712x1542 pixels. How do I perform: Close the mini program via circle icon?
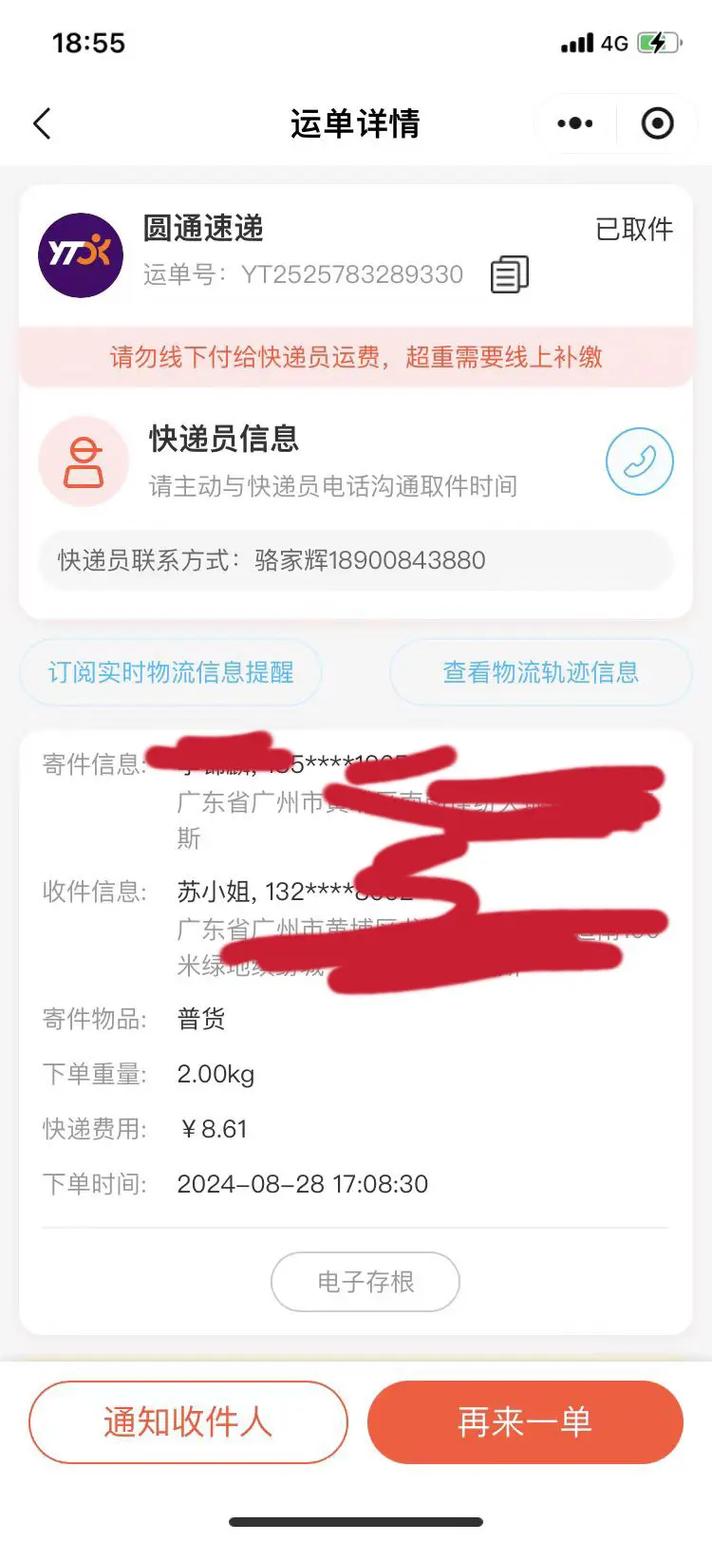(x=657, y=124)
